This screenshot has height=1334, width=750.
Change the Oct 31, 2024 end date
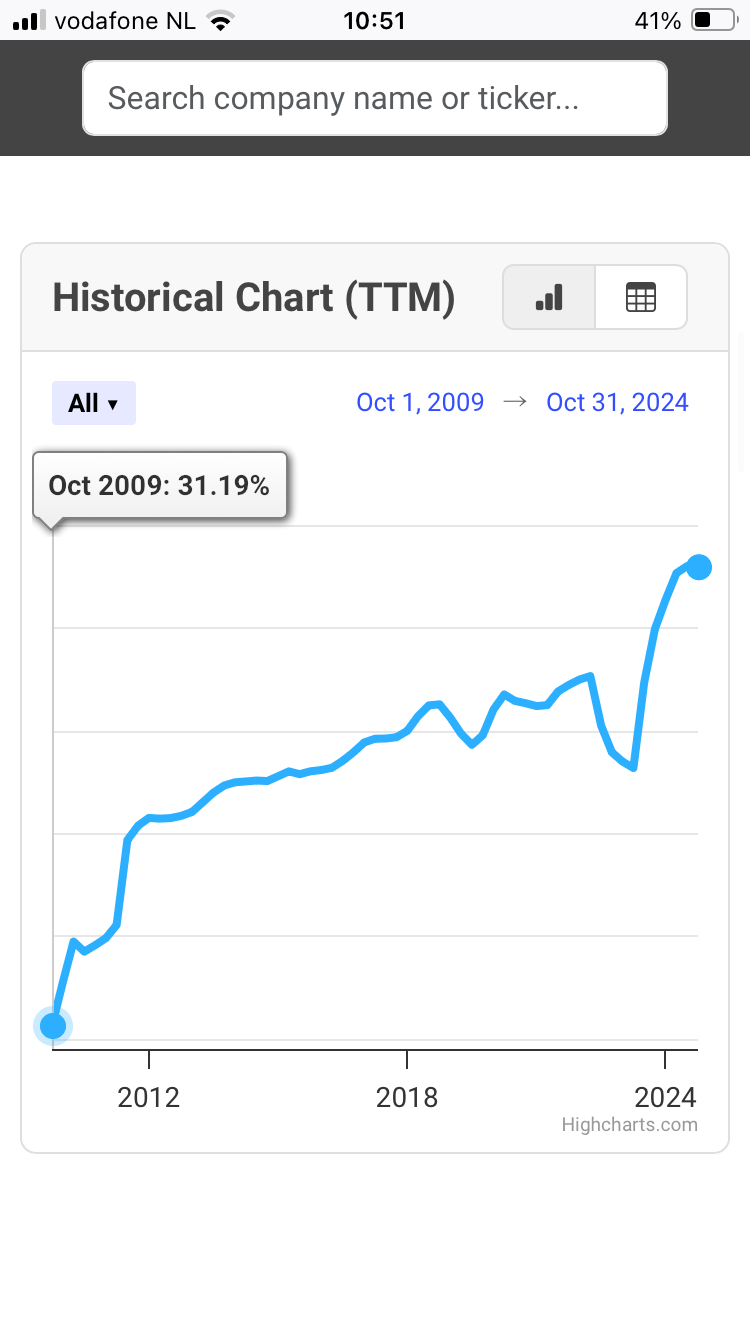pos(617,402)
